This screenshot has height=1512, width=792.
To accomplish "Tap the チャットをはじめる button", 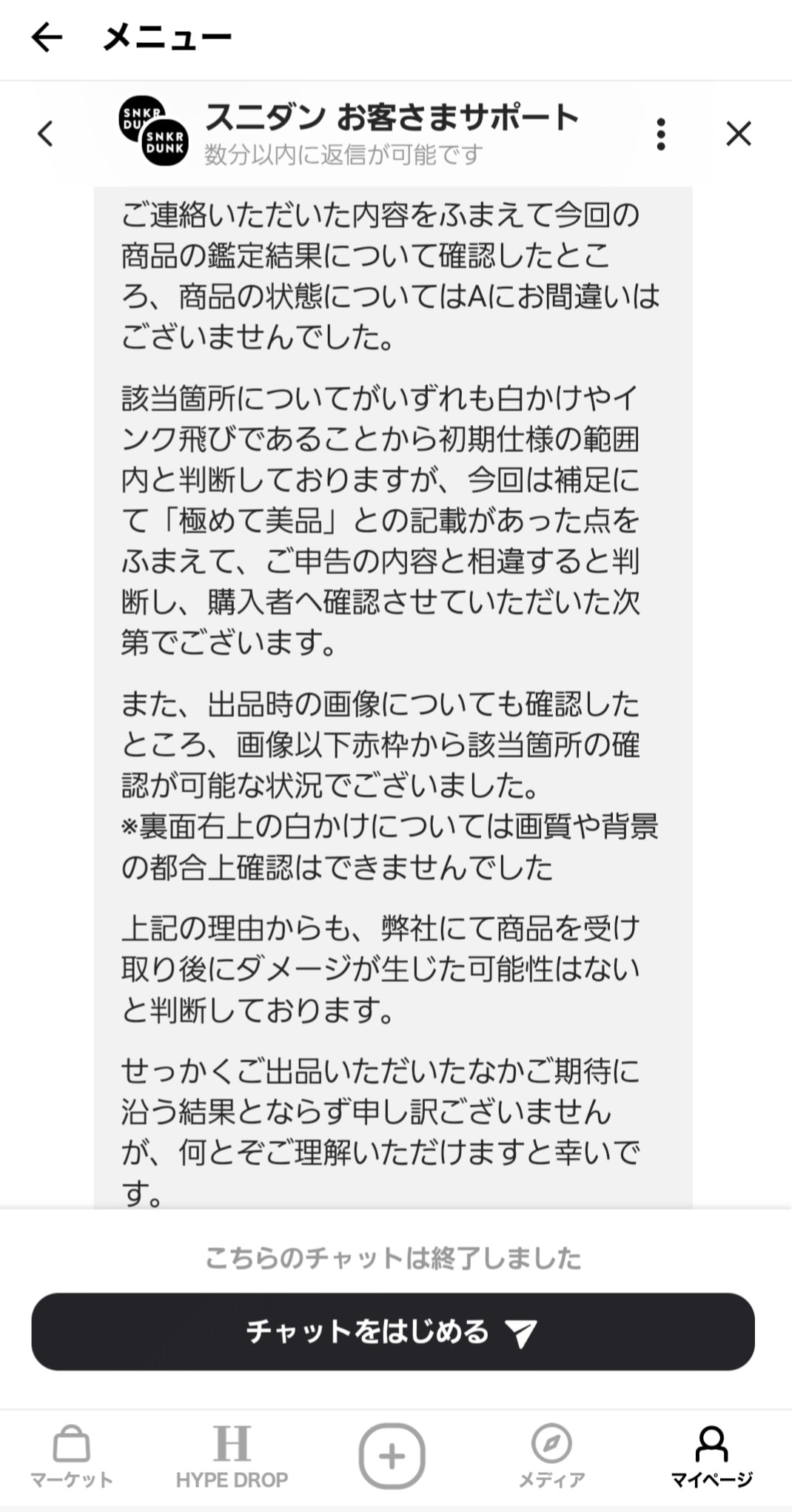I will coord(393,1331).
